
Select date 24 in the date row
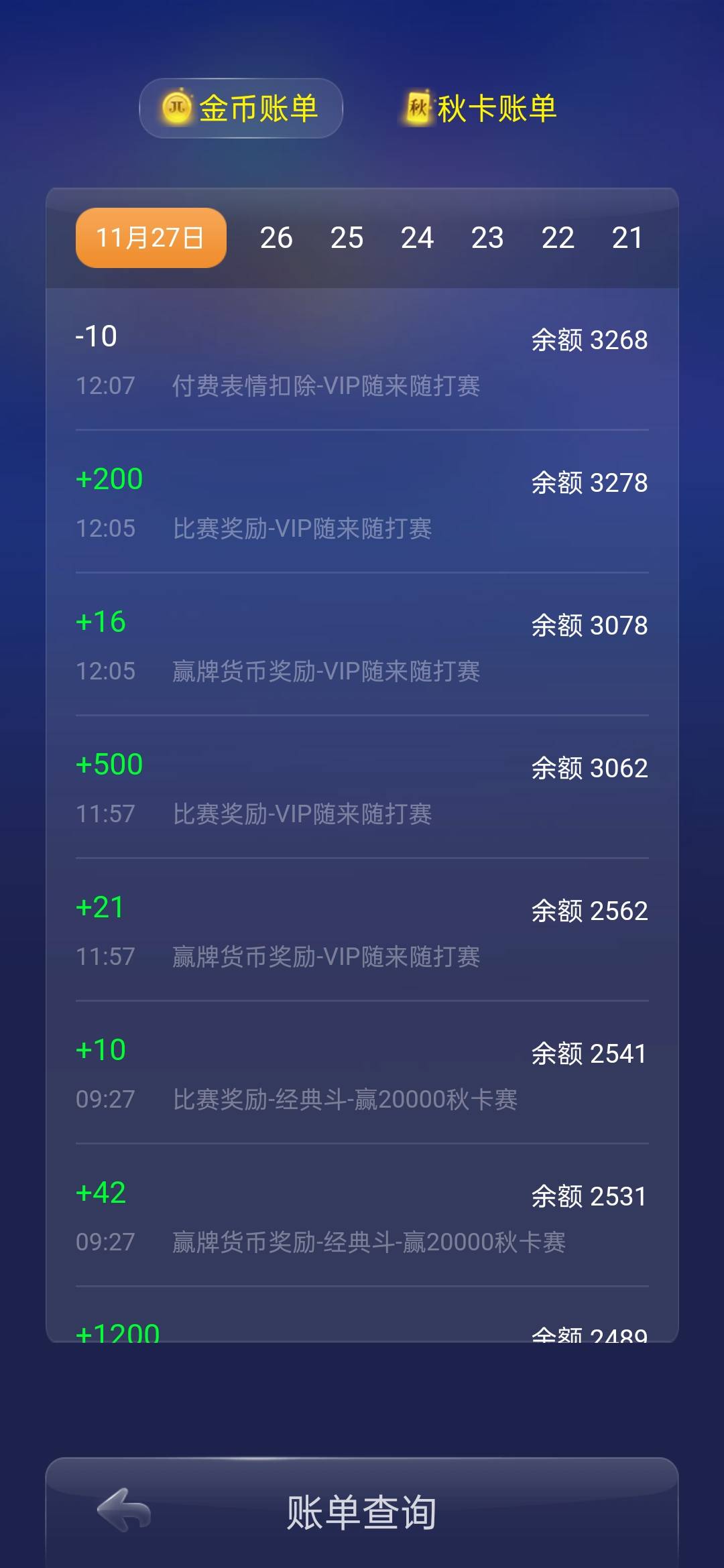point(417,237)
